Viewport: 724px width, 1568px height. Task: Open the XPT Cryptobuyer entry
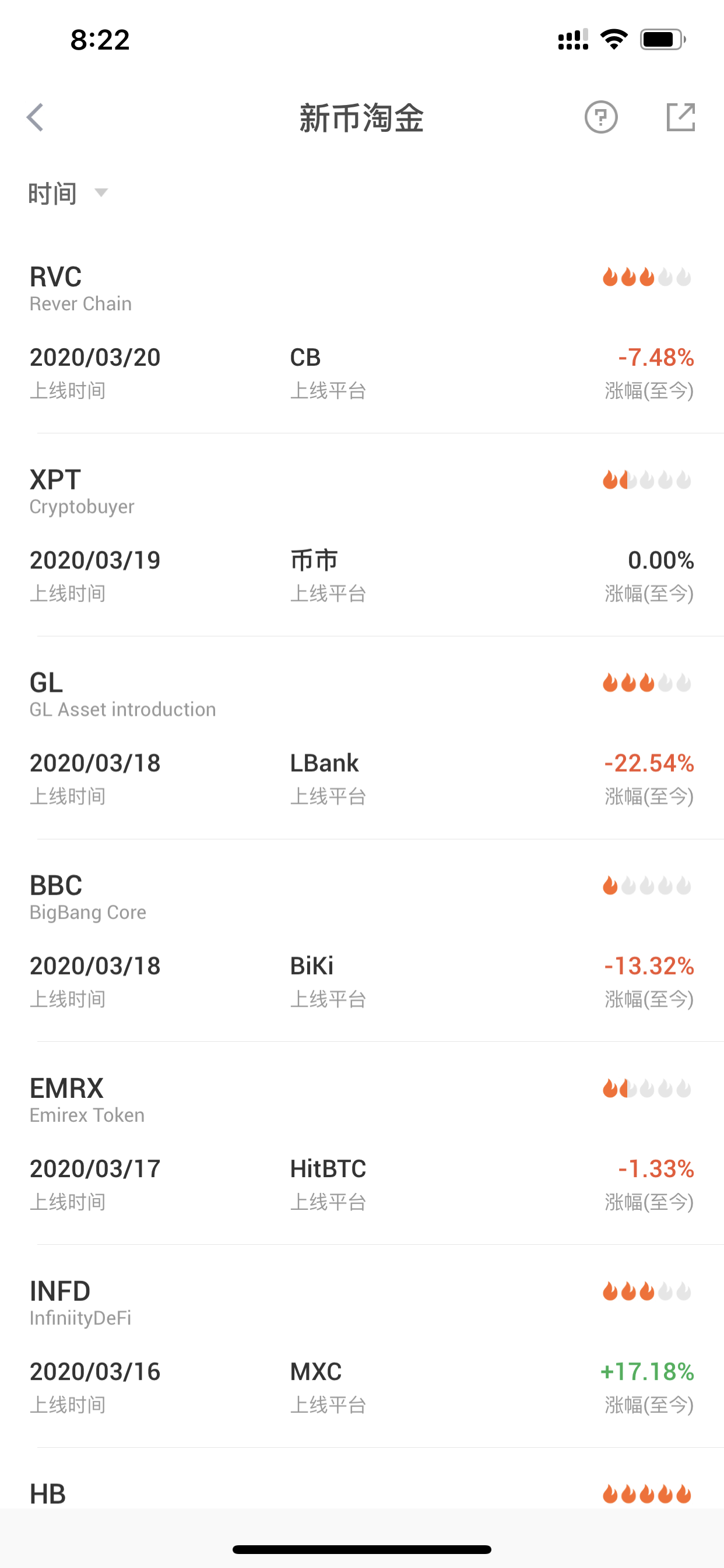coord(362,535)
